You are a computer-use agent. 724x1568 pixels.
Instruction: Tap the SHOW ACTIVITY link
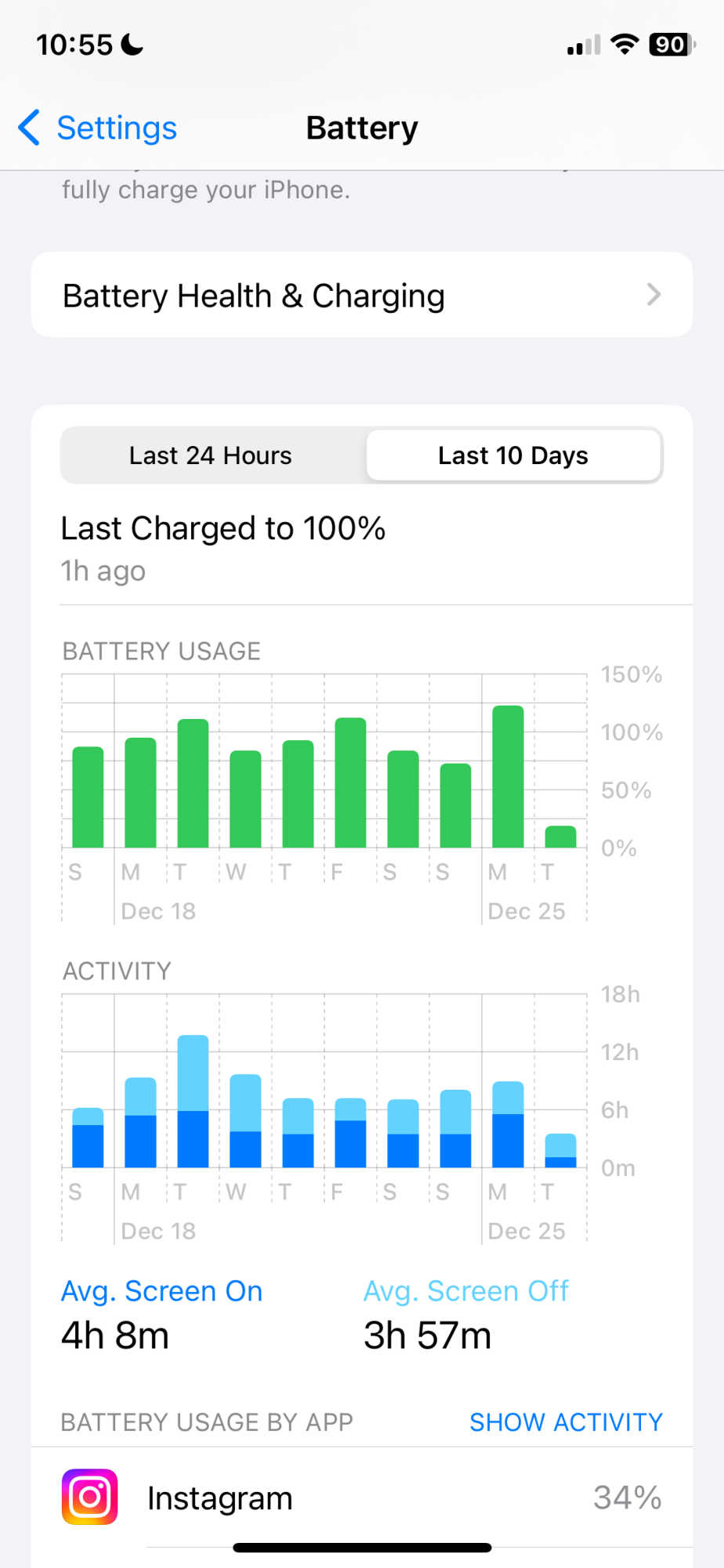(565, 1422)
